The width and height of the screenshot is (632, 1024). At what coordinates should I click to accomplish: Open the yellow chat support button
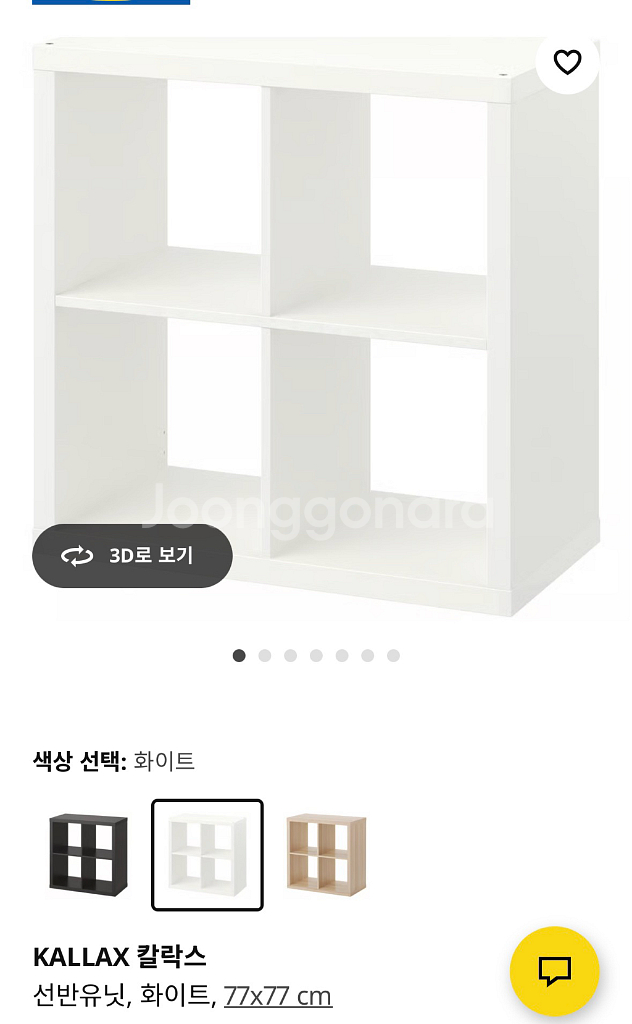554,971
